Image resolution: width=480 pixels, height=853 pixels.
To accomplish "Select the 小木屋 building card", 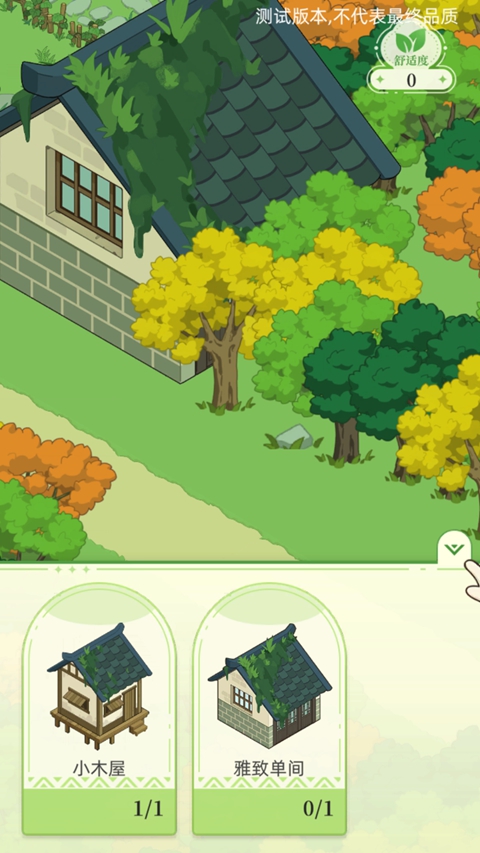I will [x=99, y=709].
